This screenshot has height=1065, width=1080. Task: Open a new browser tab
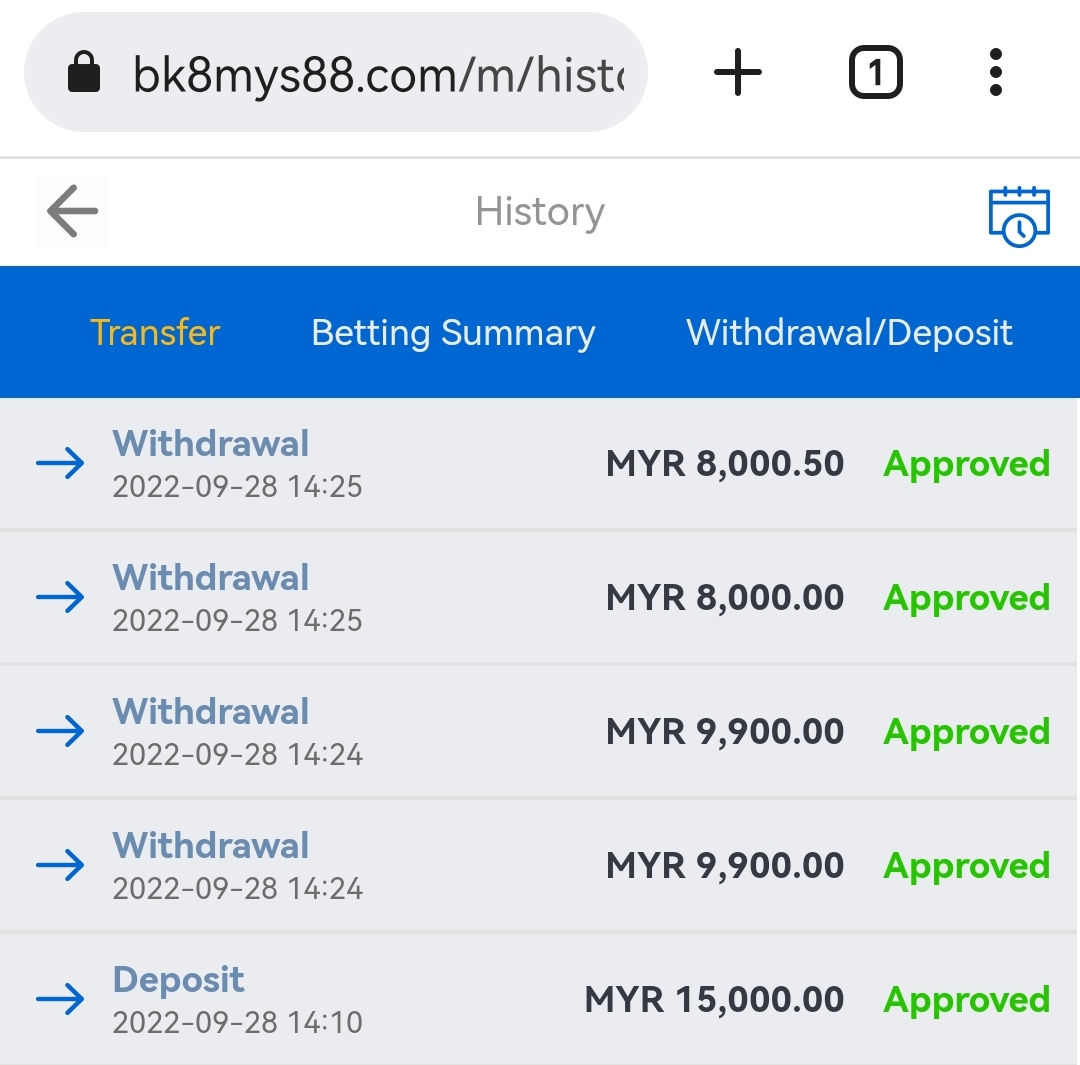tap(738, 73)
